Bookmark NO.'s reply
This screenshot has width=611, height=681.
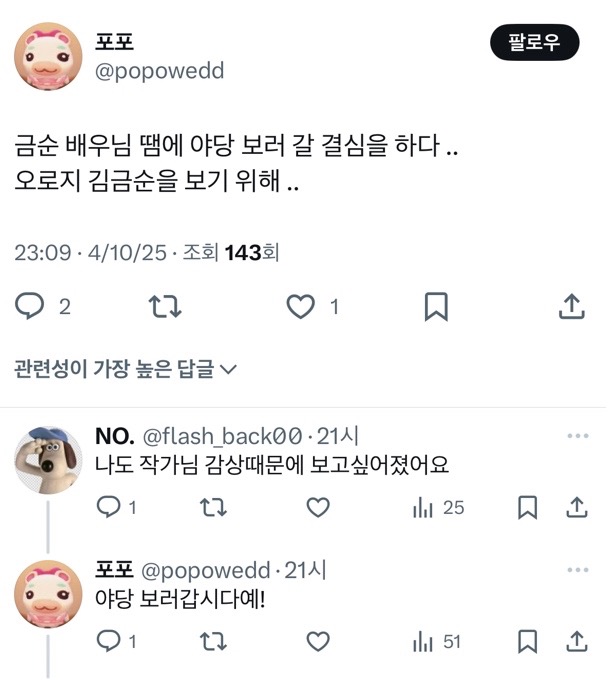coord(528,508)
